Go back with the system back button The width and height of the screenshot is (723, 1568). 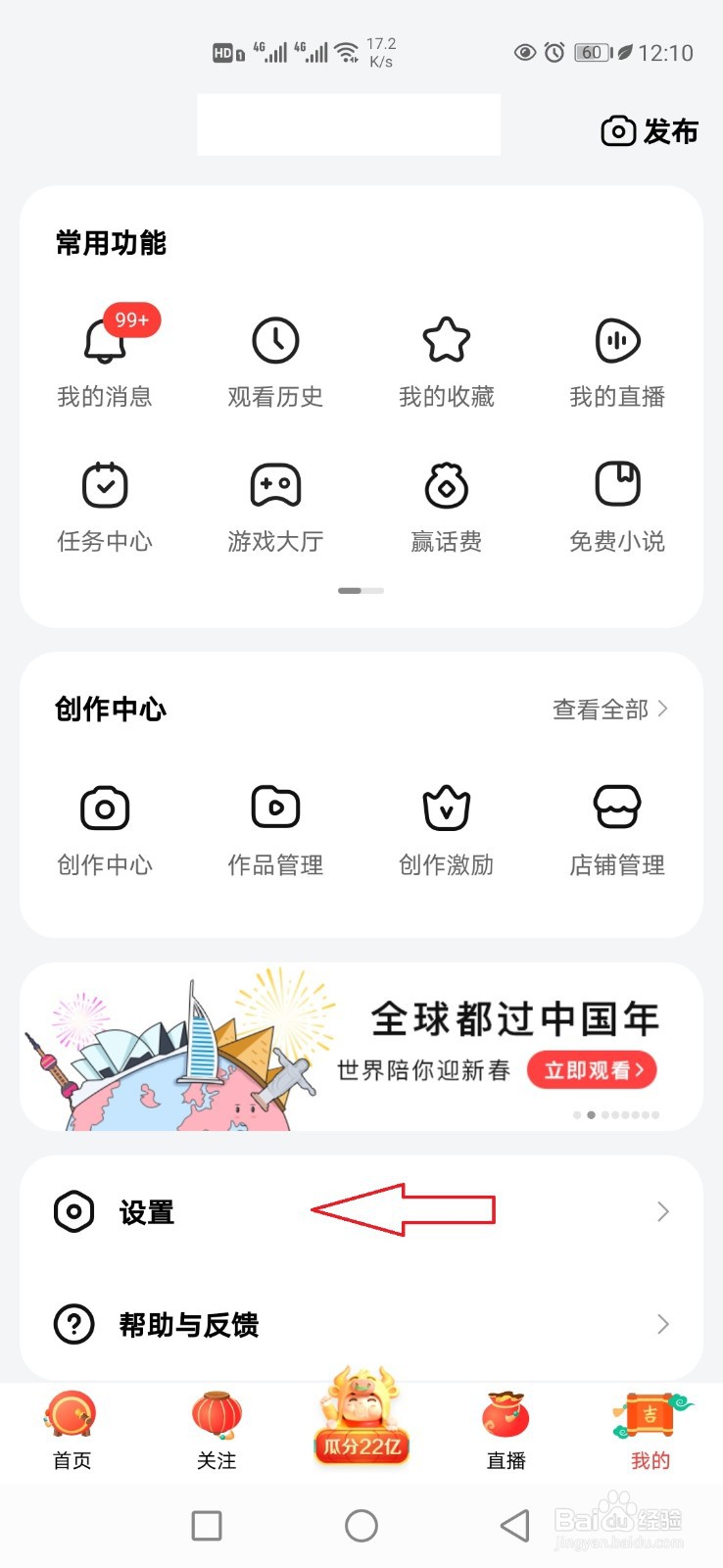[514, 1526]
